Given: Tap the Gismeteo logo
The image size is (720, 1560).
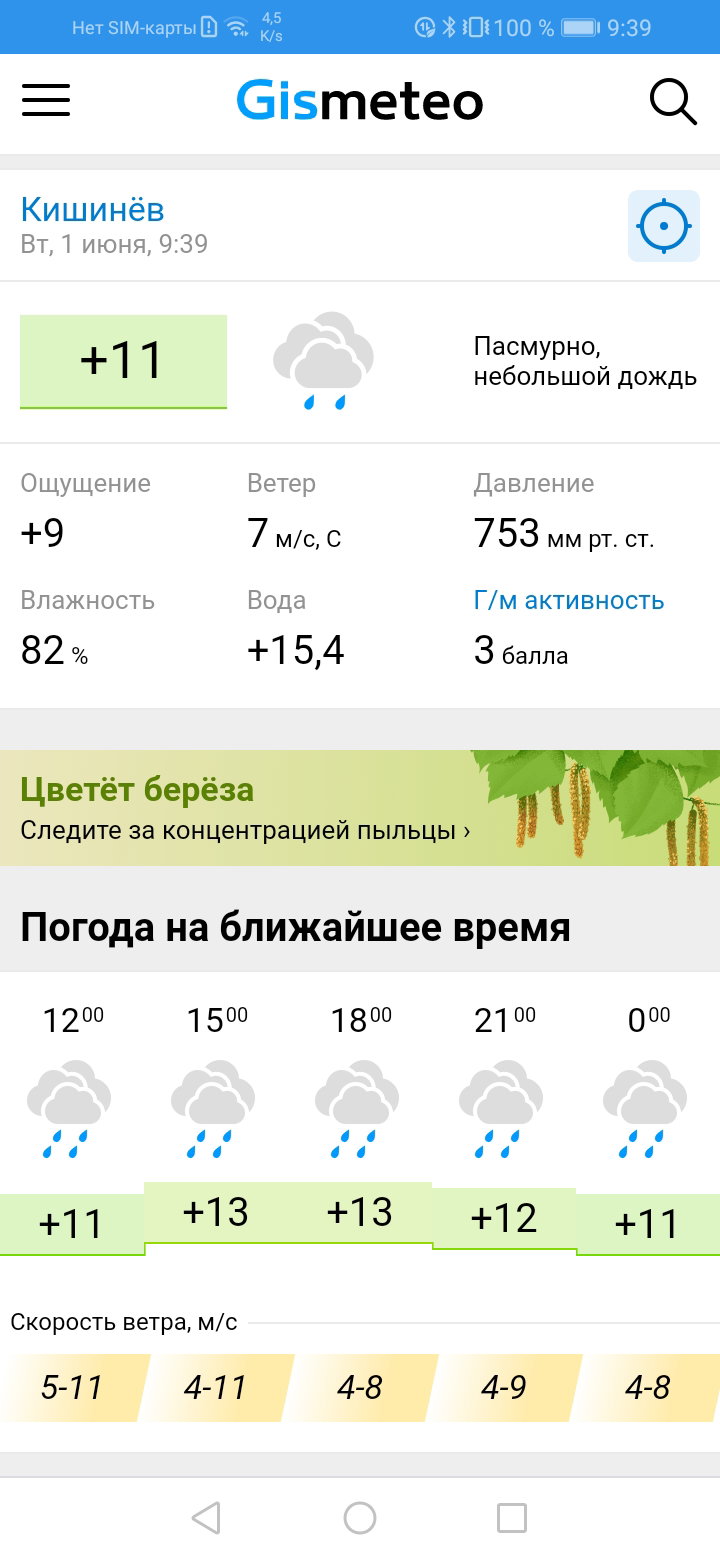Looking at the screenshot, I should click(360, 101).
